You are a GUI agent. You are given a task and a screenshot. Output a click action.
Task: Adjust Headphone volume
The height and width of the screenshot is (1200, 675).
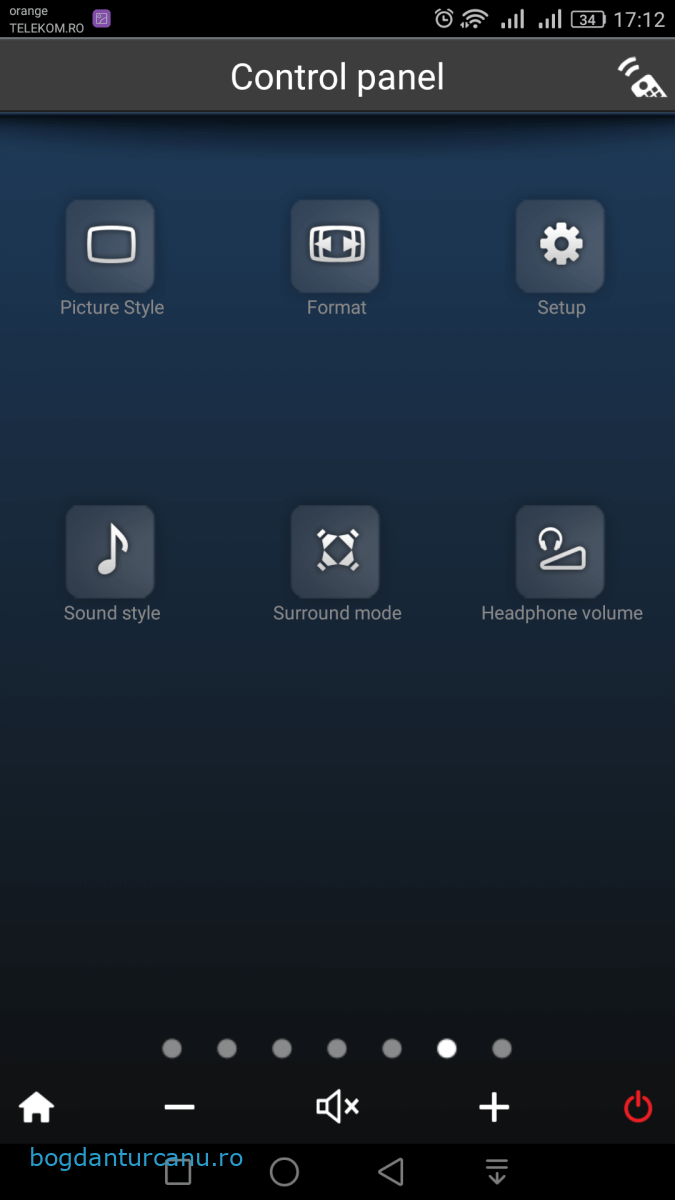click(x=560, y=552)
